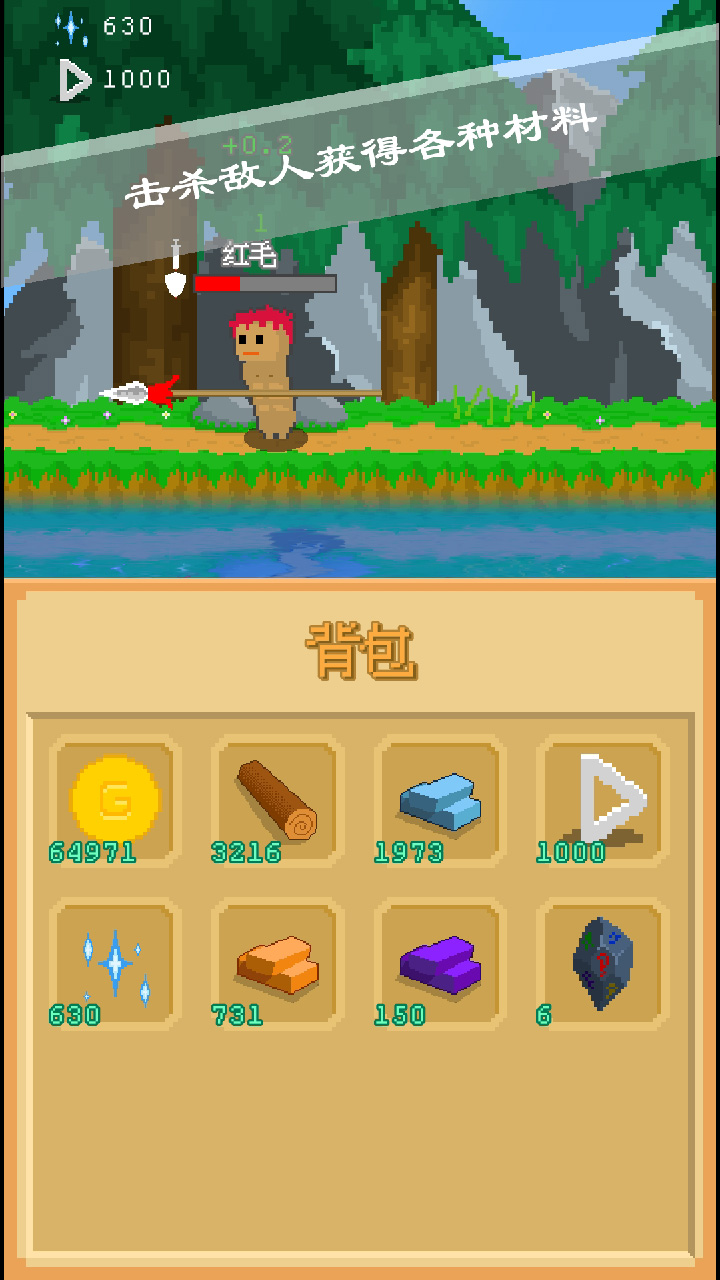Screen dimensions: 720x1280
Task: Select the gold coin item showing 64971
Action: pos(113,800)
